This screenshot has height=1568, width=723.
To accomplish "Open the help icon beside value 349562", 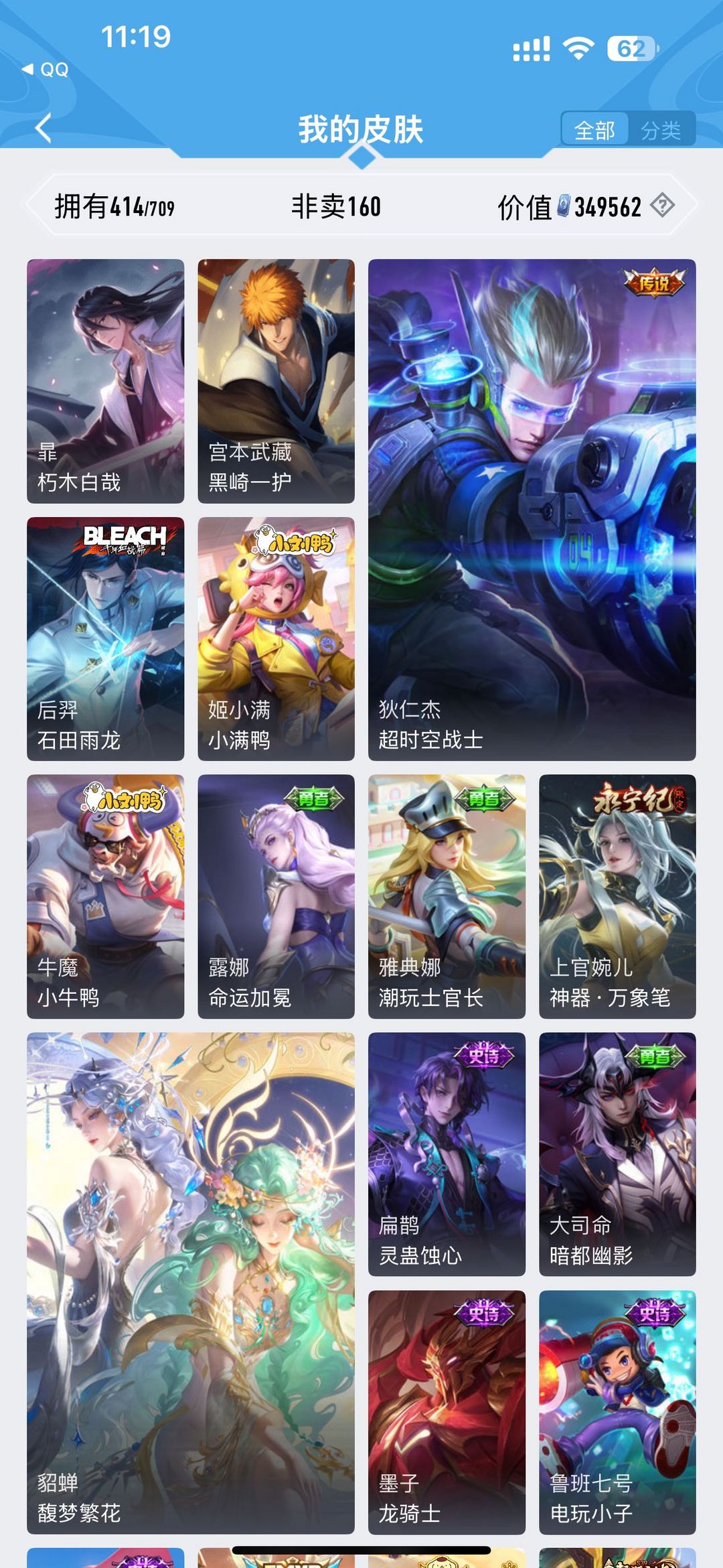I will [x=662, y=206].
